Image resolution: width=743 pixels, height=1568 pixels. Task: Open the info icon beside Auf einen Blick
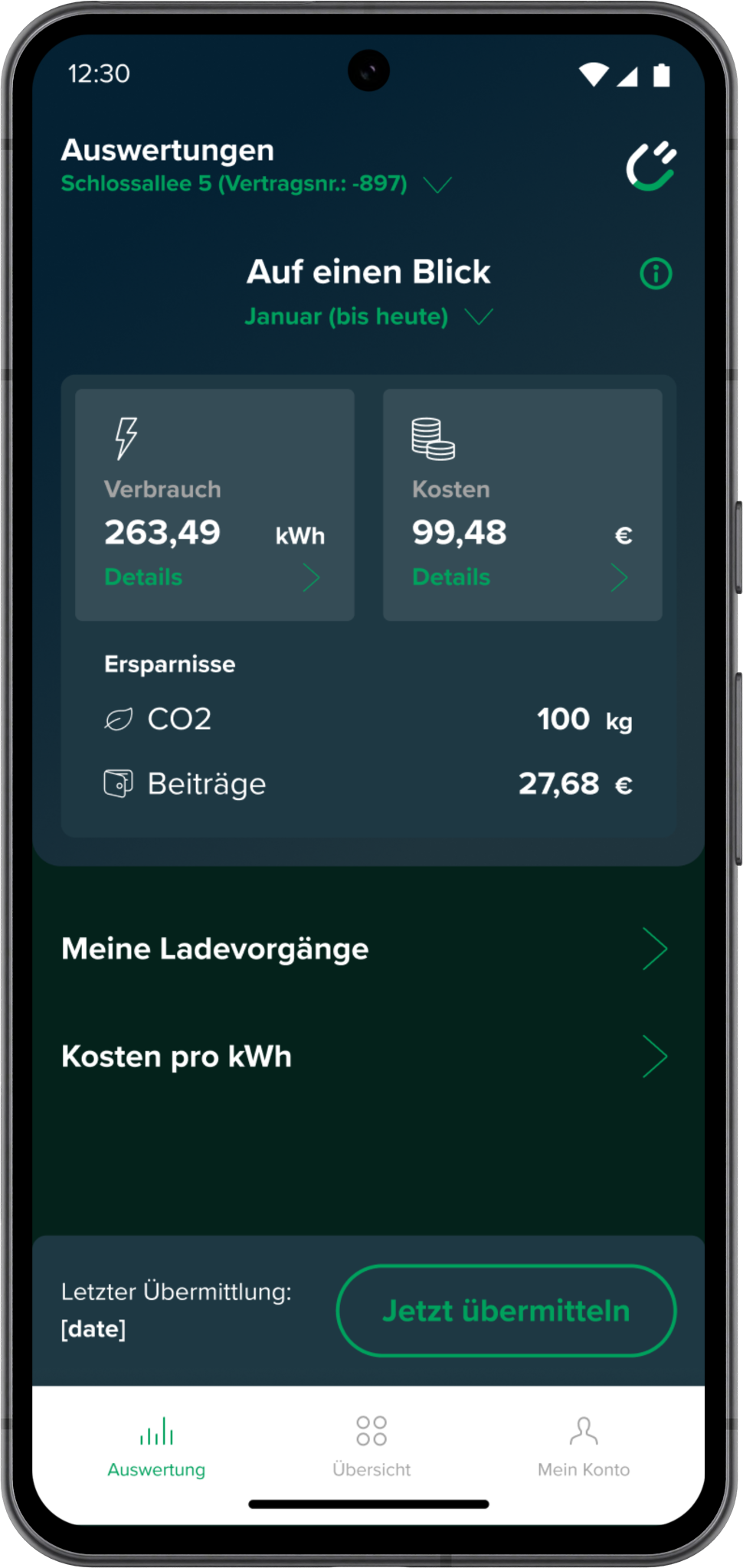tap(656, 273)
